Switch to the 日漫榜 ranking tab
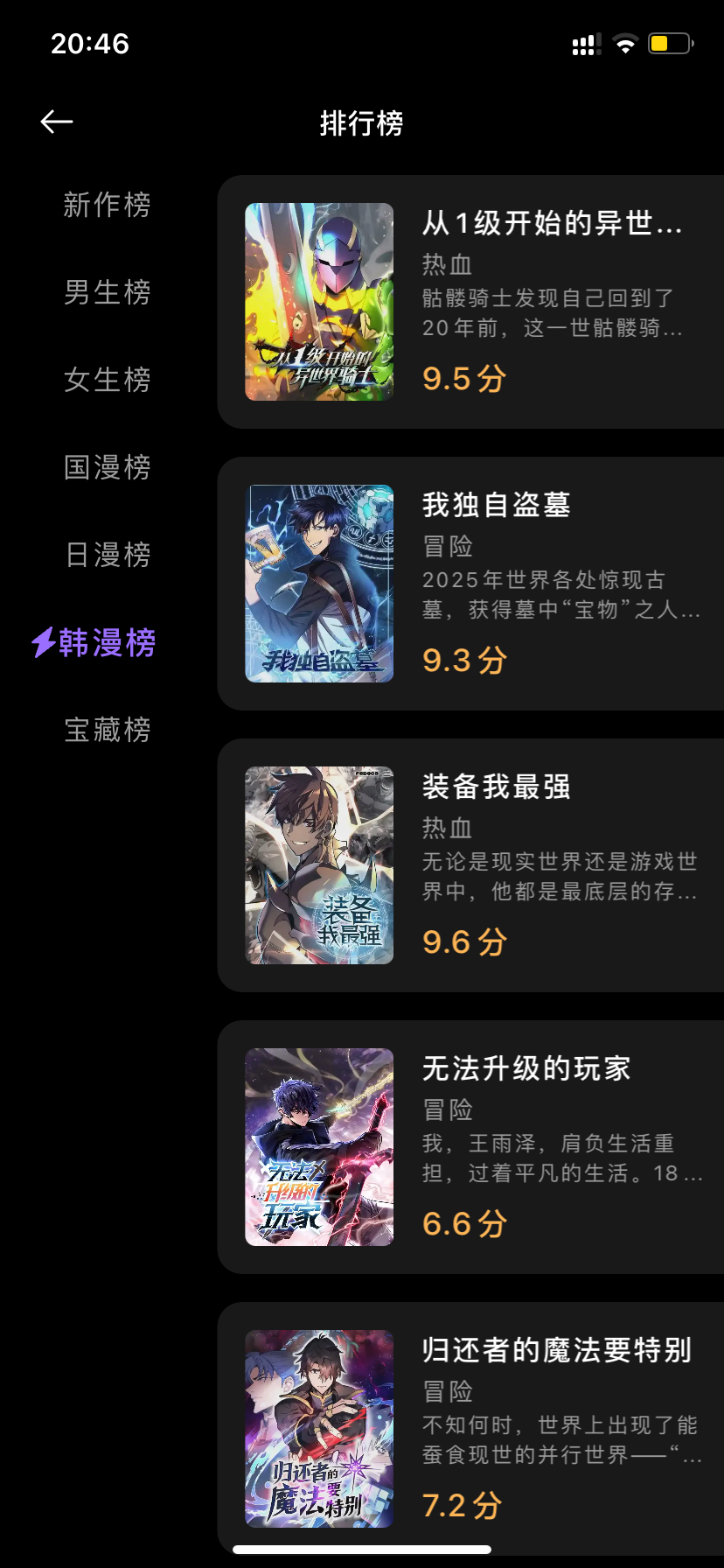This screenshot has width=724, height=1568. (107, 555)
